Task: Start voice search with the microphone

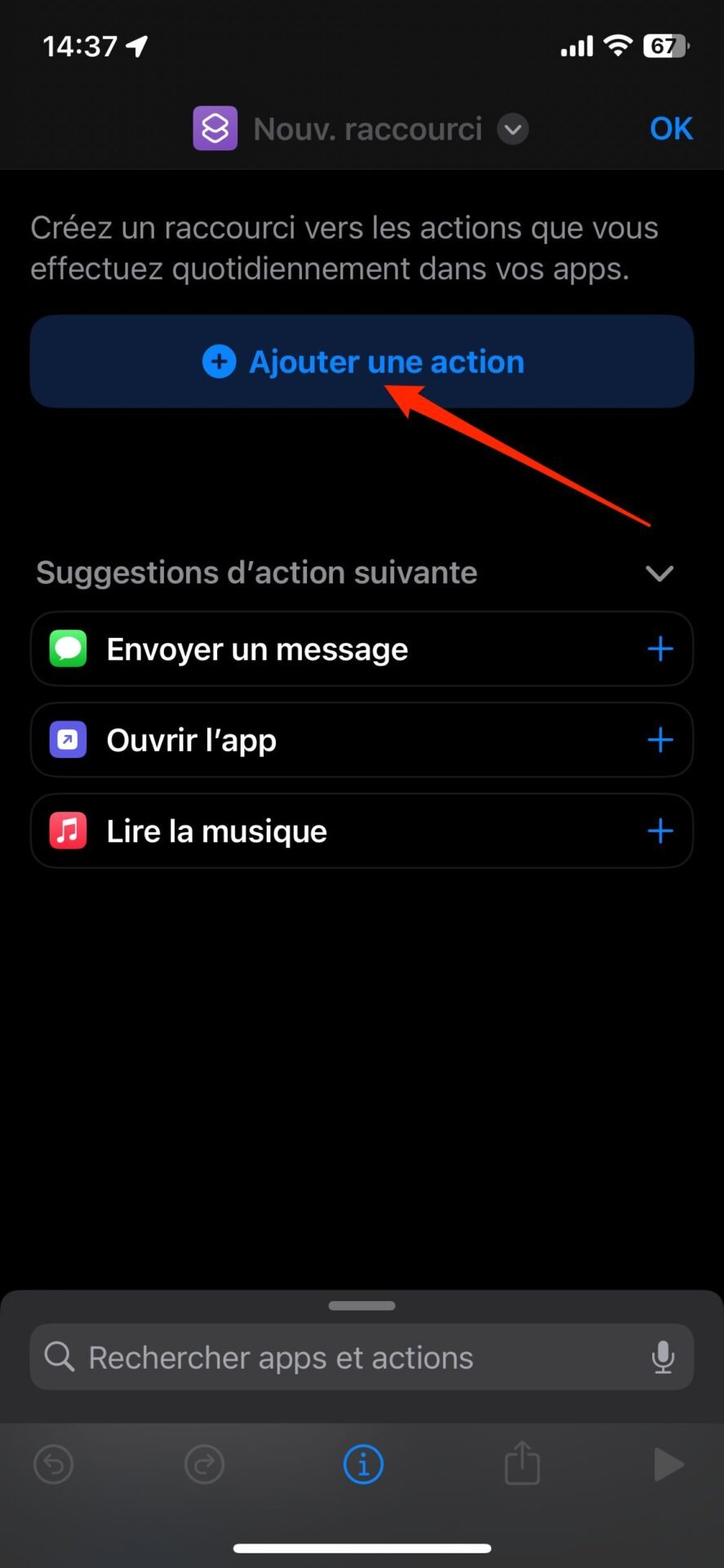Action: [663, 1357]
